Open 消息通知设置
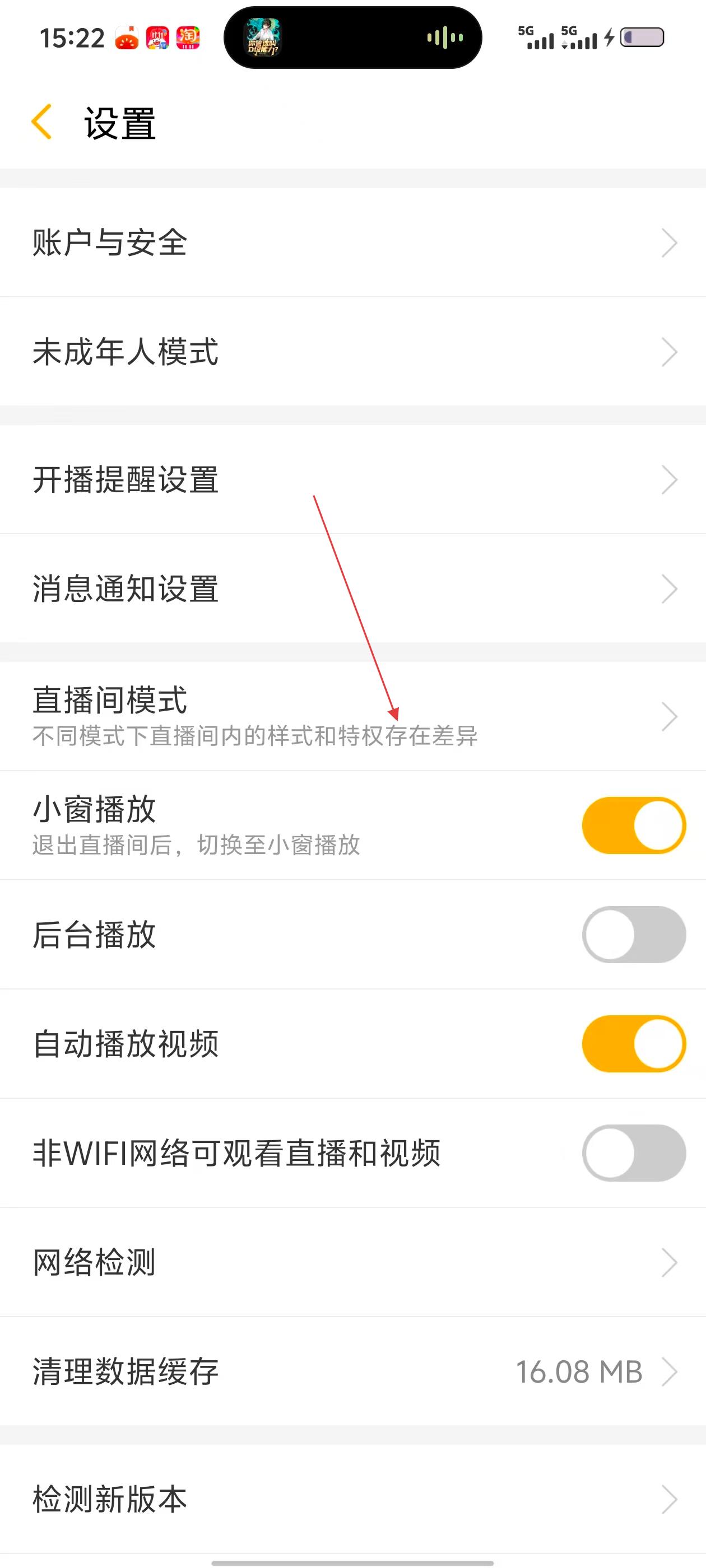706x1568 pixels. point(352,589)
